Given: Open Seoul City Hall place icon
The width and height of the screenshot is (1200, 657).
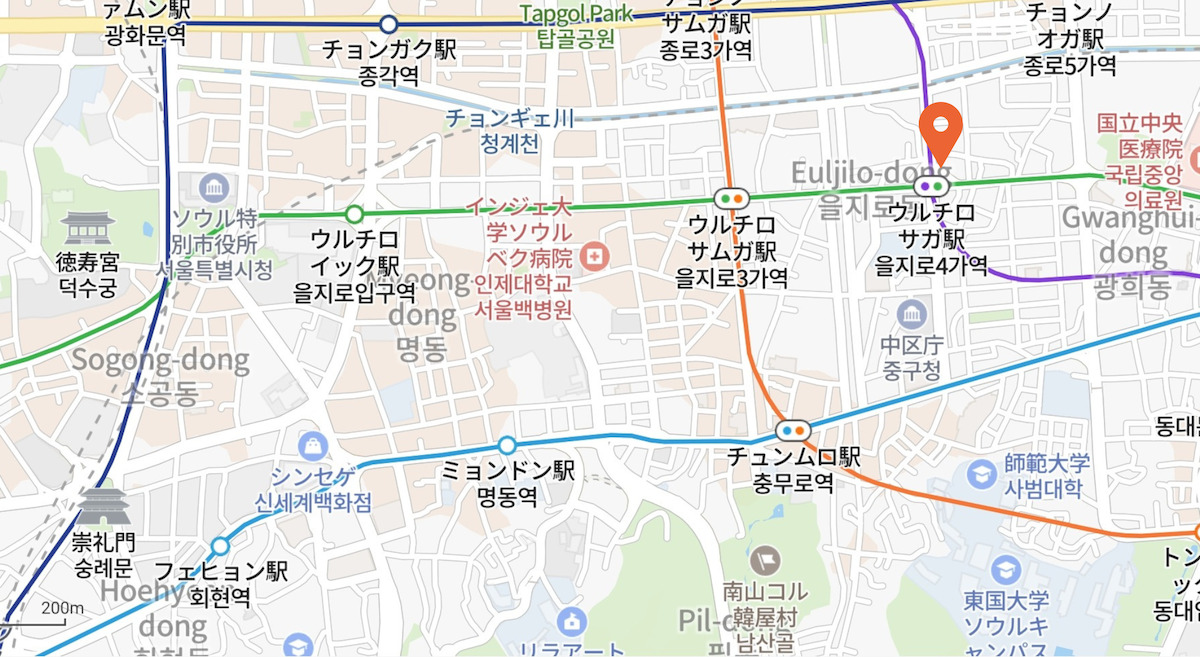Looking at the screenshot, I should point(213,188).
